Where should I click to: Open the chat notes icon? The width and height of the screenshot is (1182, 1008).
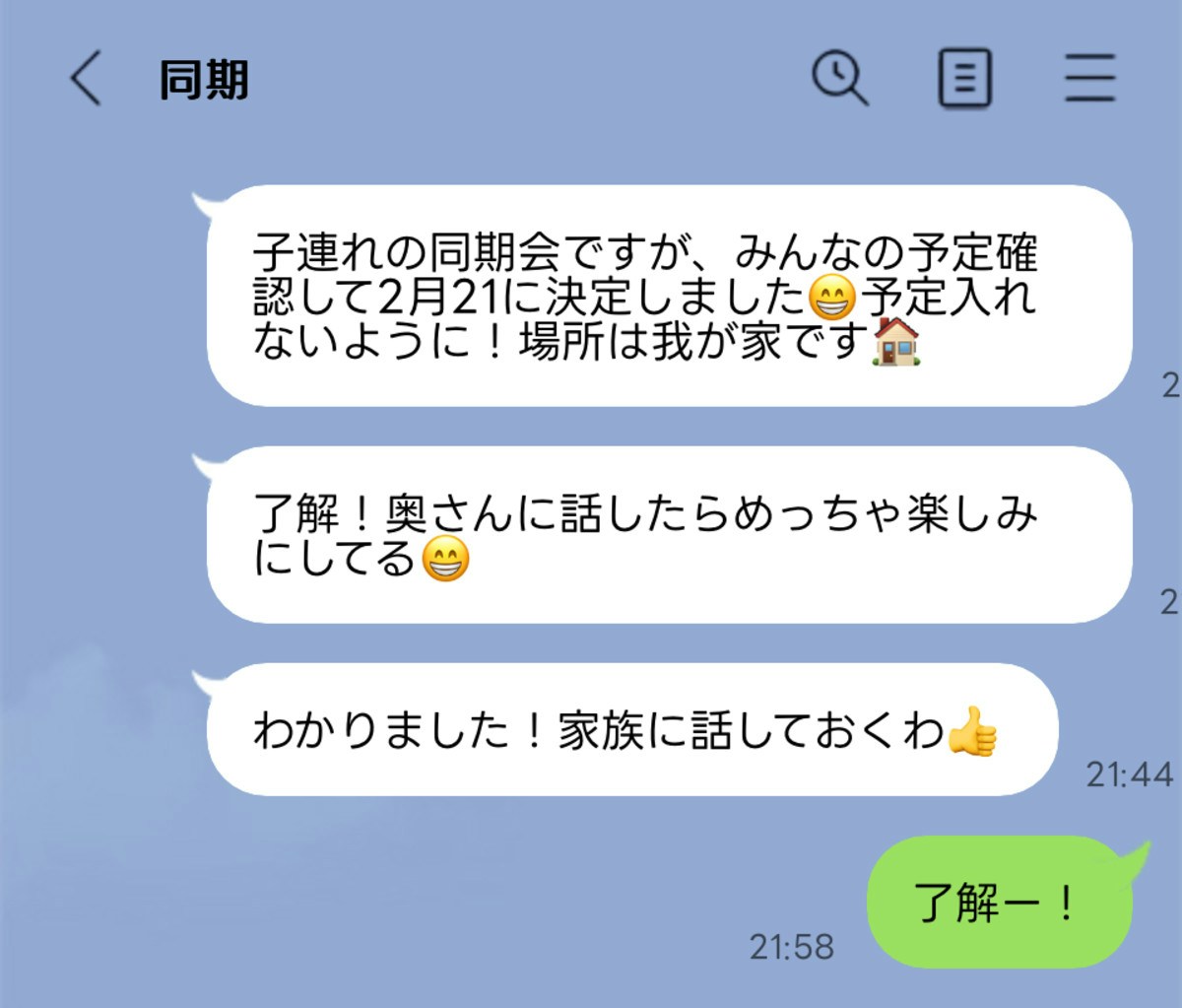click(x=964, y=78)
